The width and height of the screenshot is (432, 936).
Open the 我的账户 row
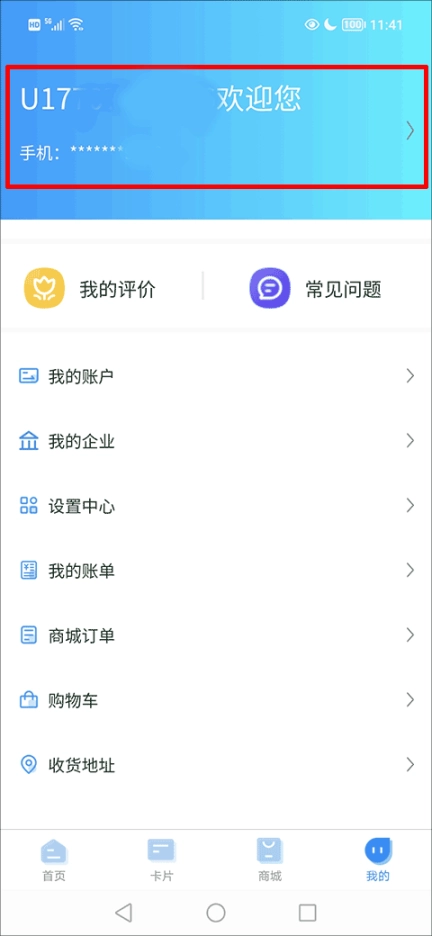(x=216, y=376)
